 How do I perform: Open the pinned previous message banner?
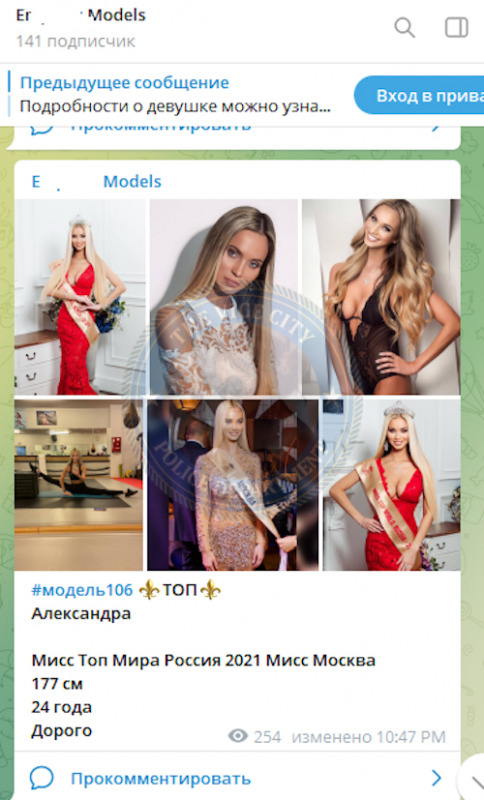(x=175, y=94)
